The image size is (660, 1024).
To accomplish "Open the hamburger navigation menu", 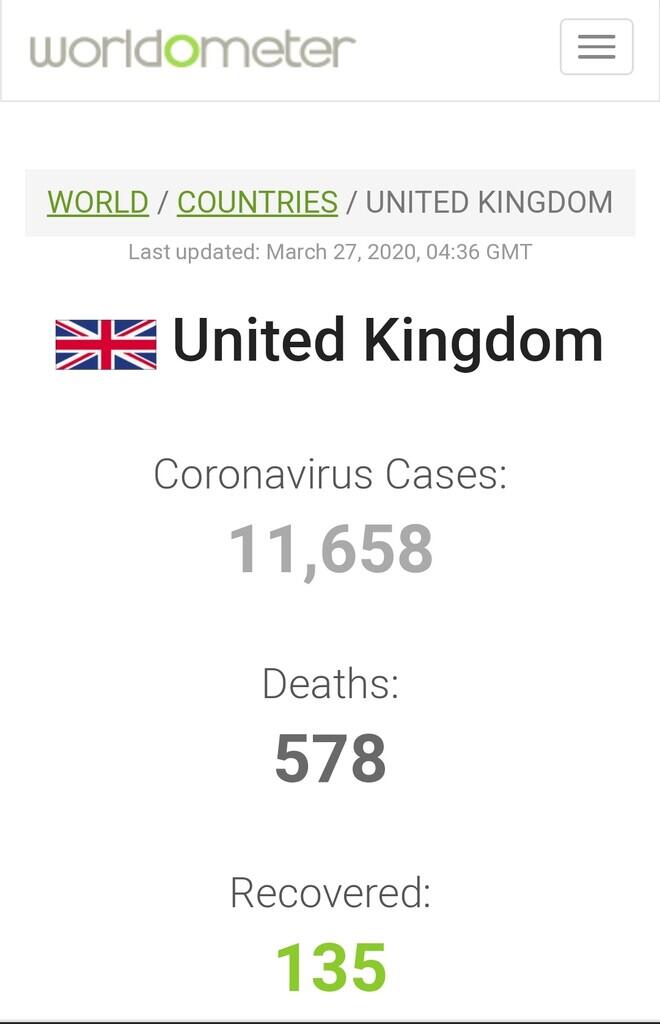I will pos(596,47).
